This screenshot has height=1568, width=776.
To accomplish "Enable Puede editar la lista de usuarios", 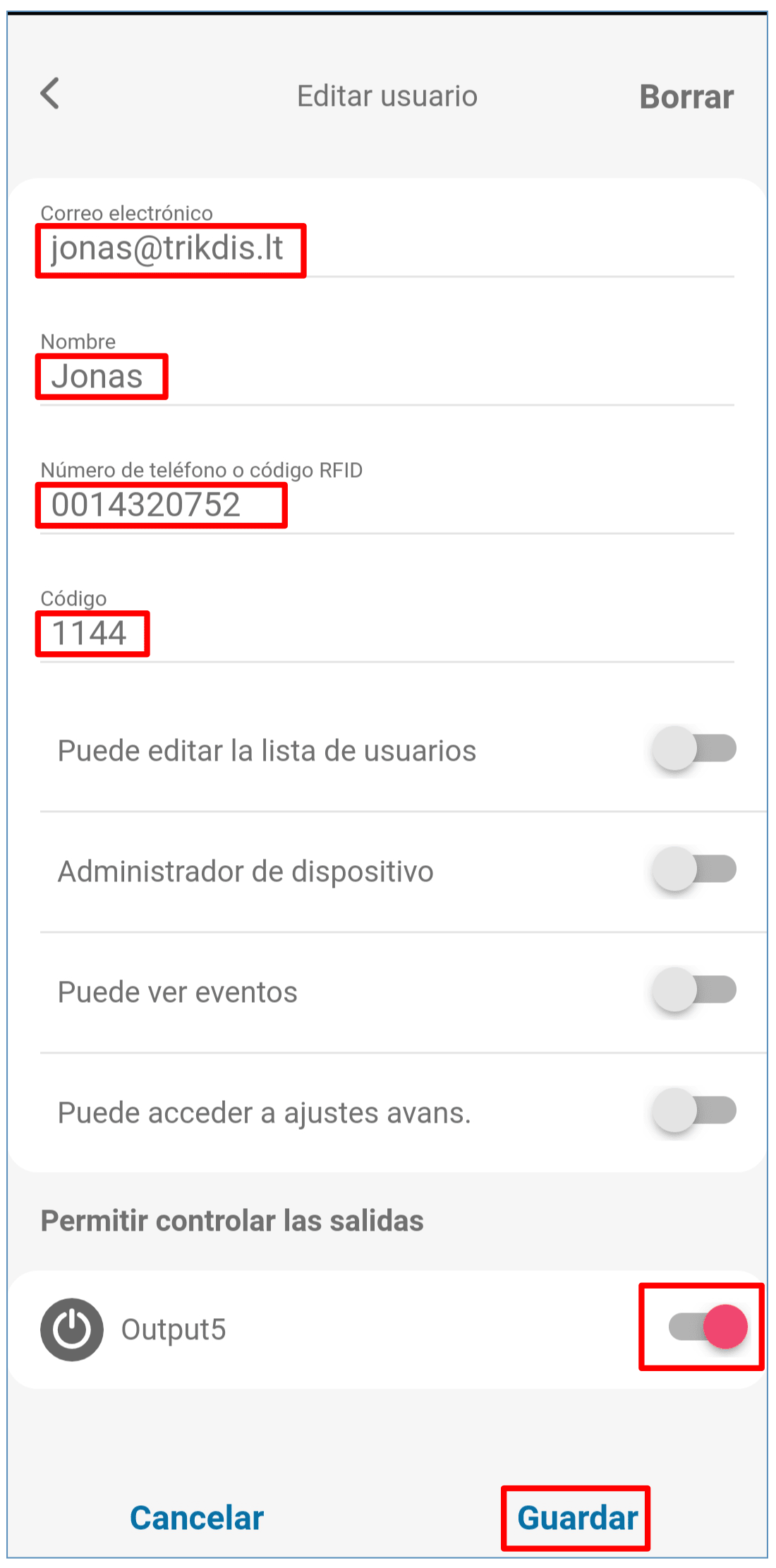I will [x=693, y=749].
